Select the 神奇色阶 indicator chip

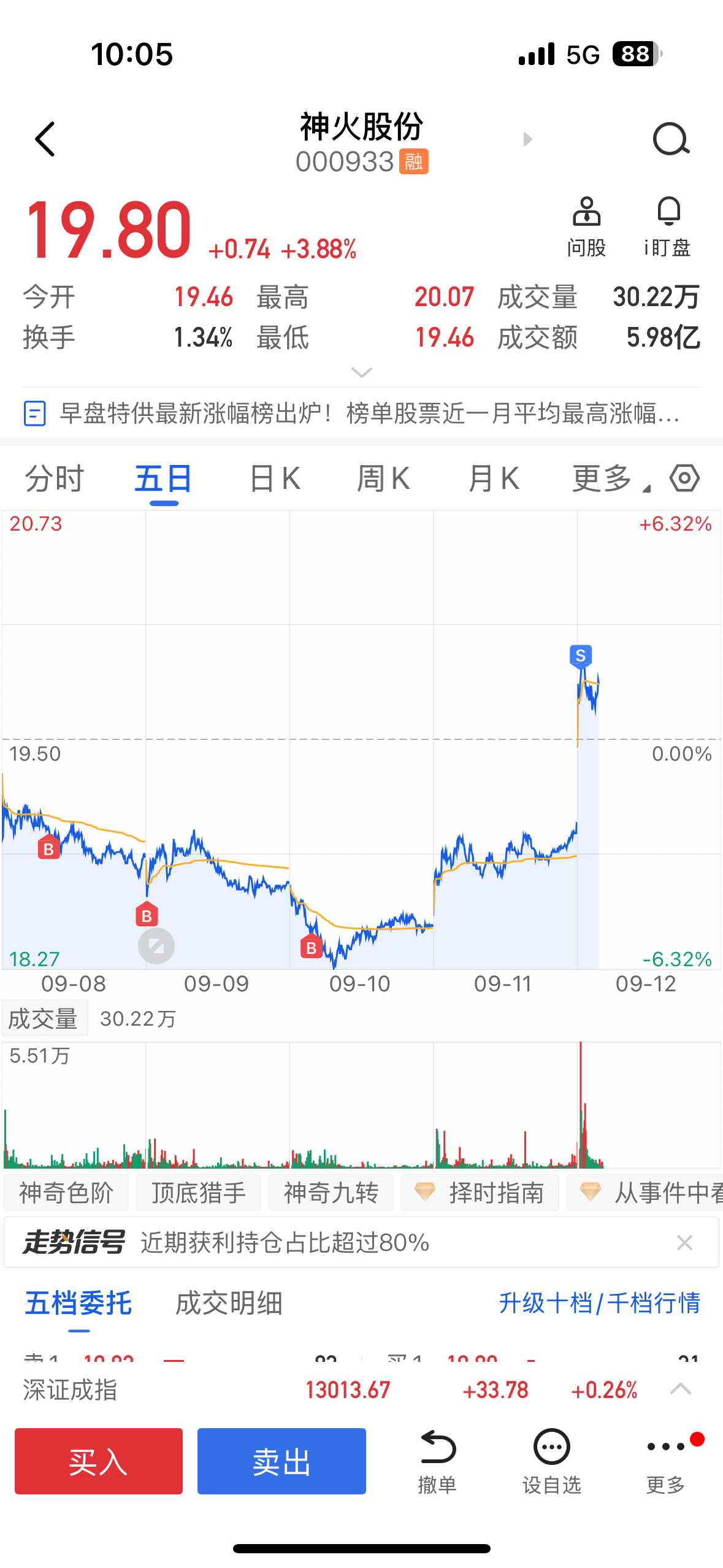point(66,1193)
